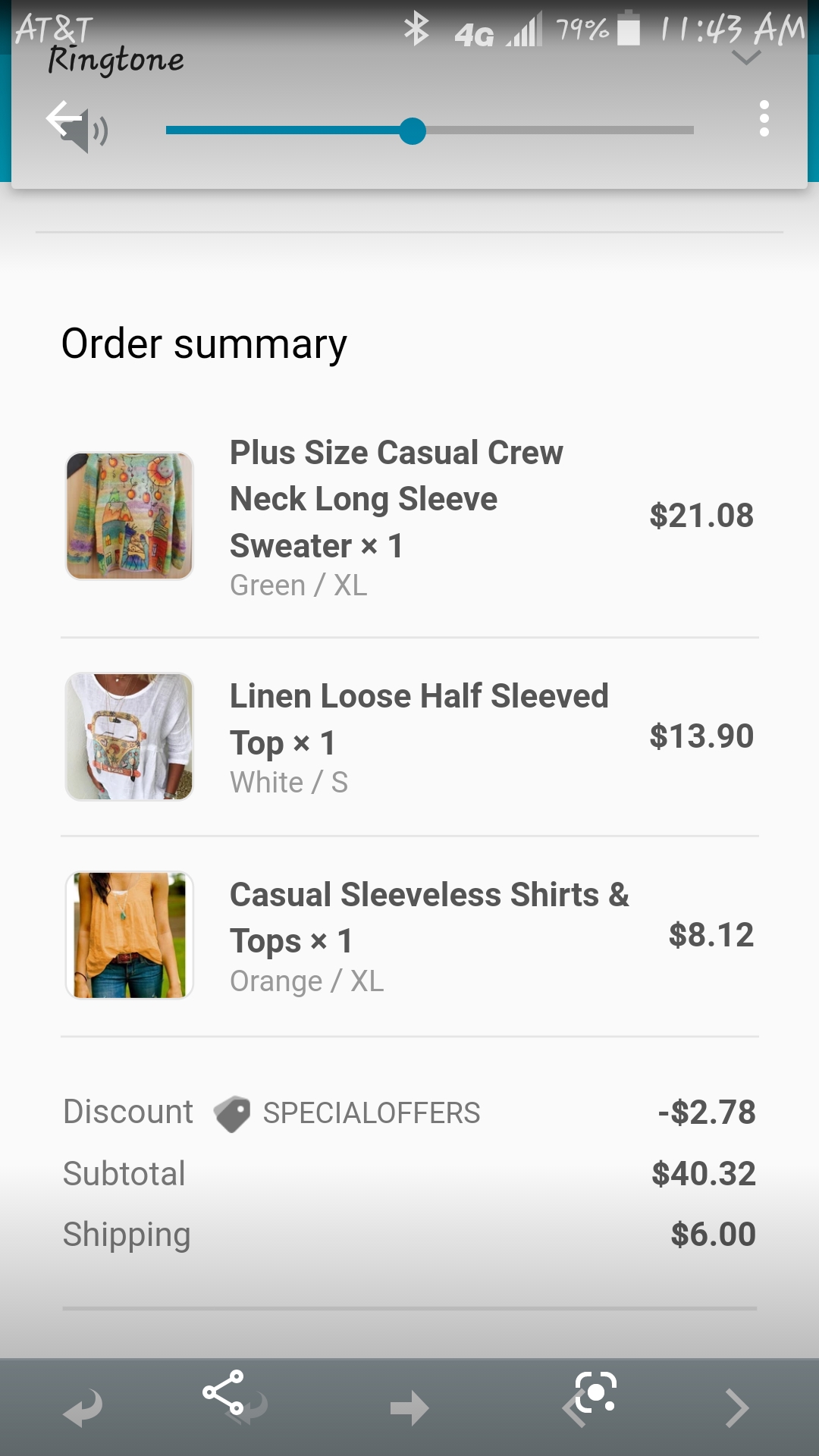
Task: Tap the battery icon in the status bar
Action: point(629,29)
